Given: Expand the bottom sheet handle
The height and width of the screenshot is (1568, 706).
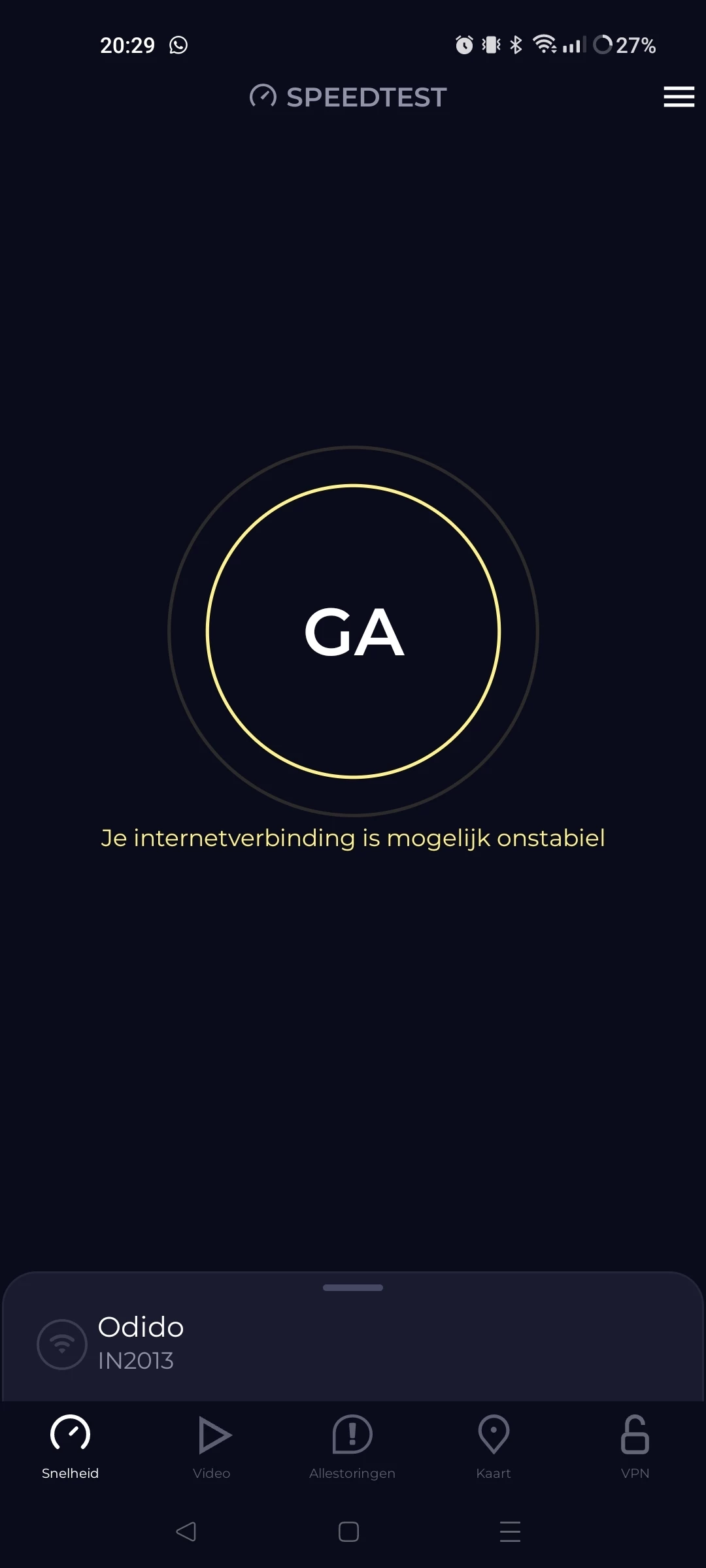Looking at the screenshot, I should pos(353,1288).
